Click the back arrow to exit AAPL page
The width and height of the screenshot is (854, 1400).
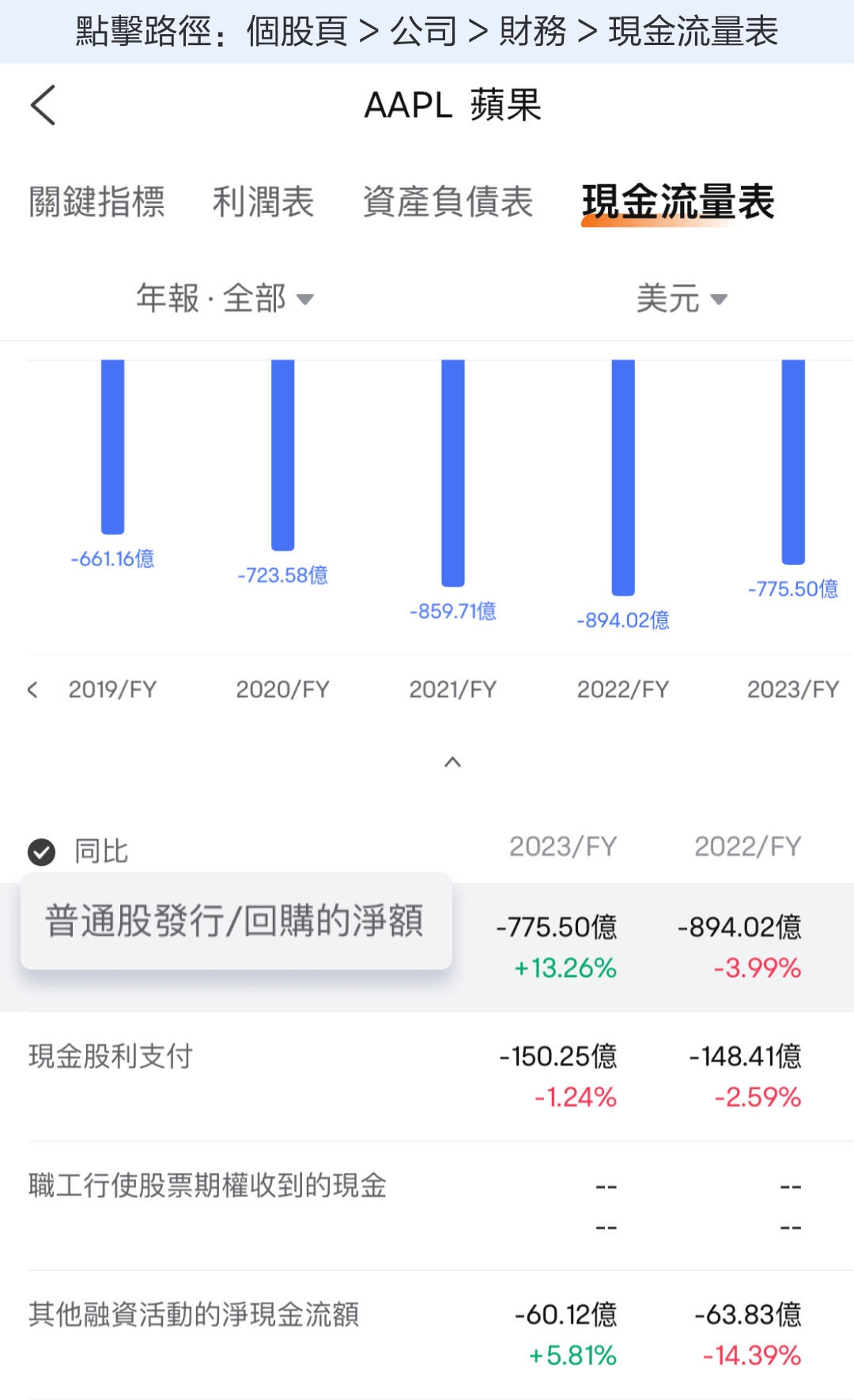pos(43,104)
